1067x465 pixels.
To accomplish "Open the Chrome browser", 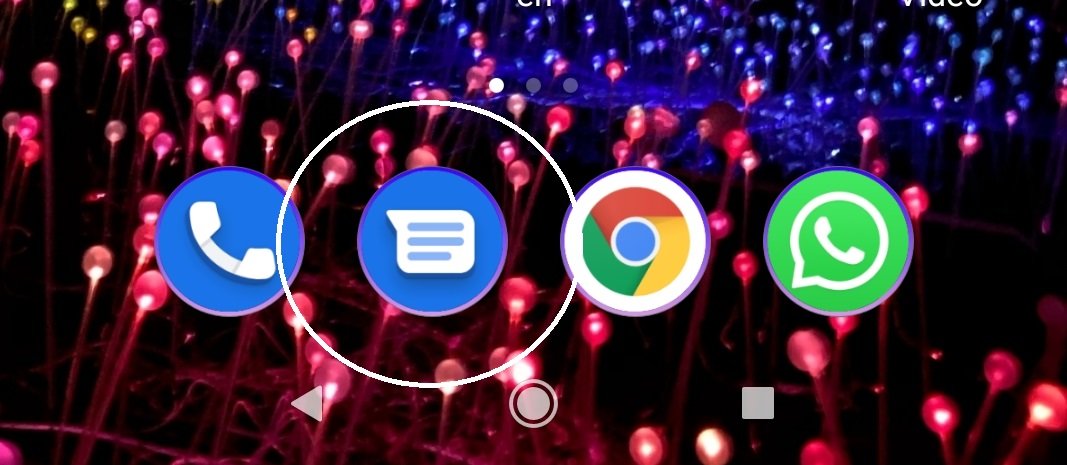I will click(x=636, y=241).
